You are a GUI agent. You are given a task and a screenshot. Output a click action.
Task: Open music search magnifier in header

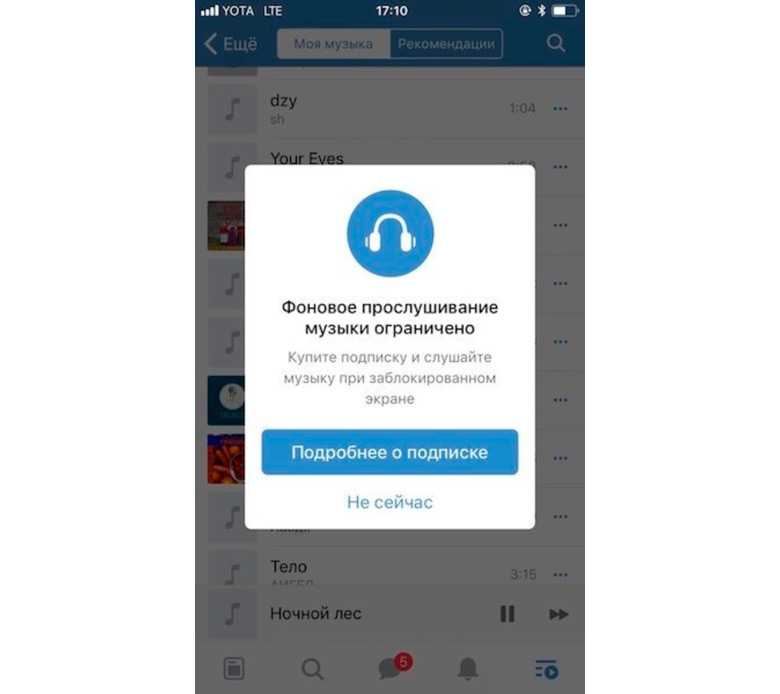(x=556, y=43)
